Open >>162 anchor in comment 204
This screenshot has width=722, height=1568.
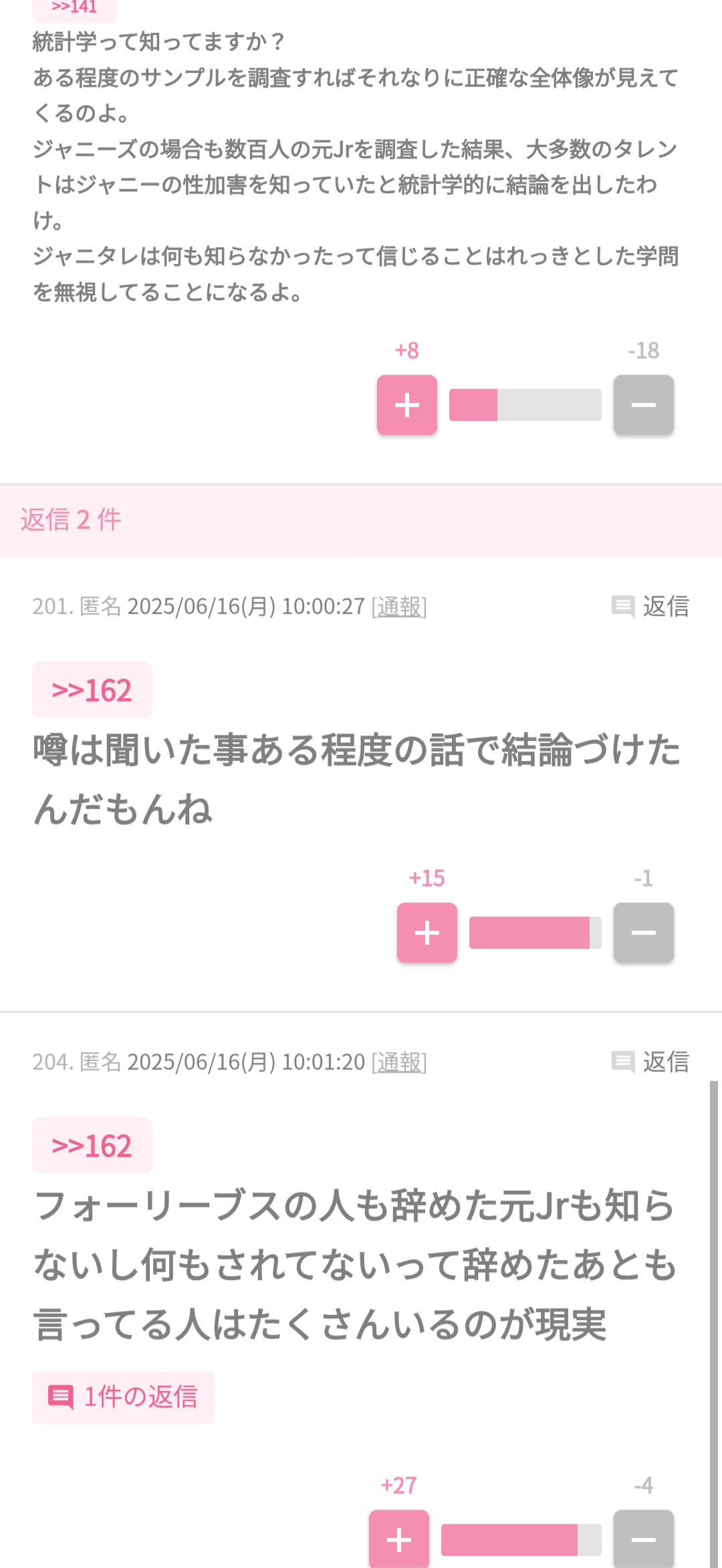pos(92,1145)
